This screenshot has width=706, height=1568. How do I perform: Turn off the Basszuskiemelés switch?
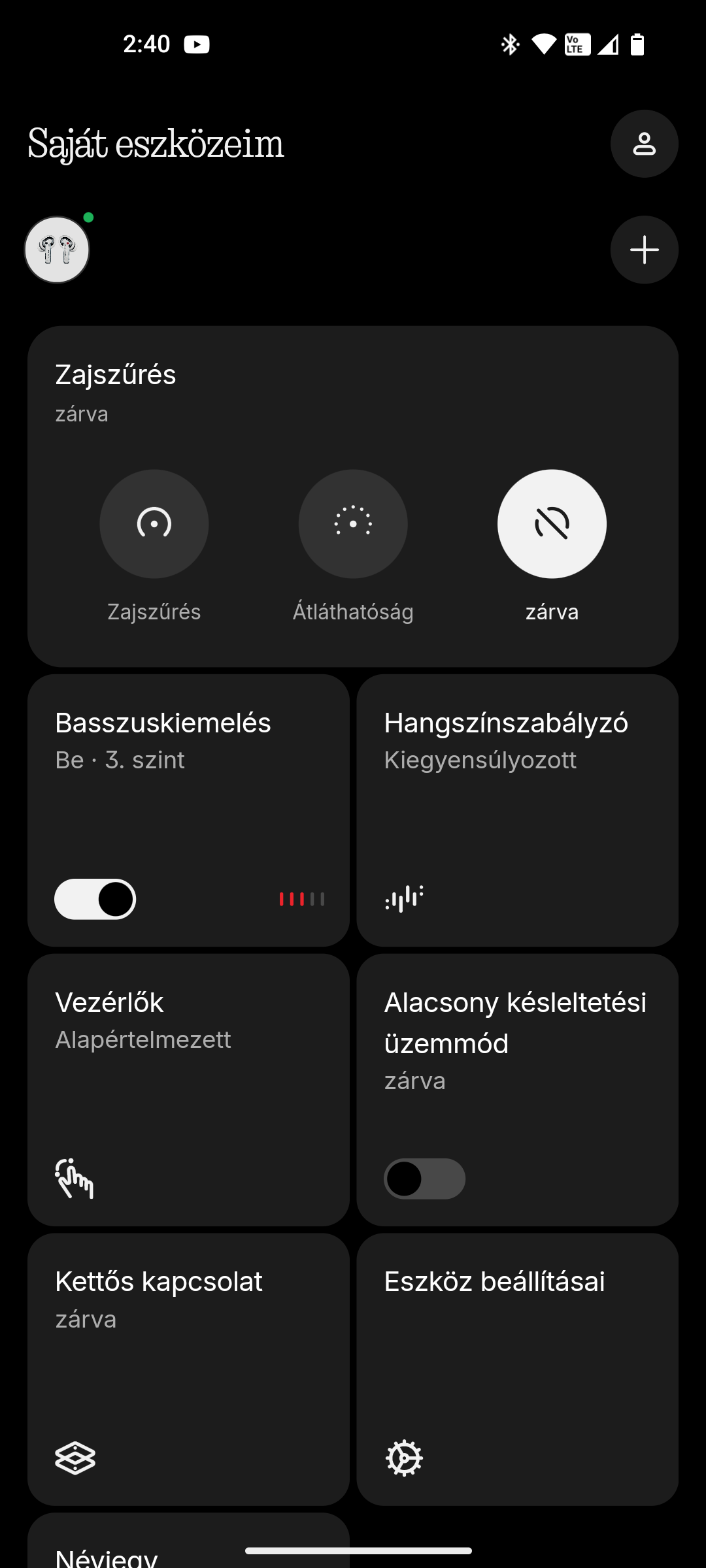click(95, 899)
